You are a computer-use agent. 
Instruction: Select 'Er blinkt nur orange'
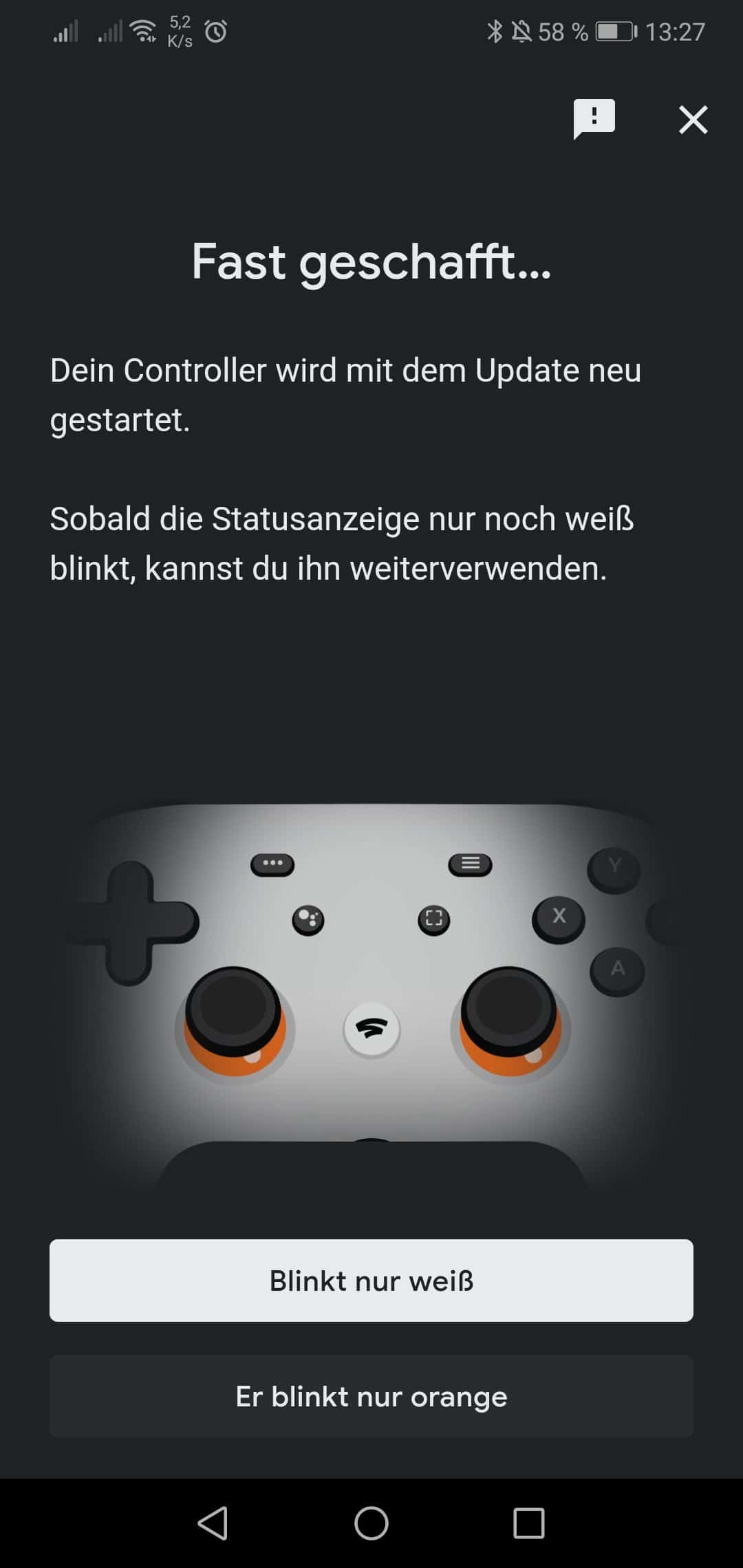click(371, 1396)
